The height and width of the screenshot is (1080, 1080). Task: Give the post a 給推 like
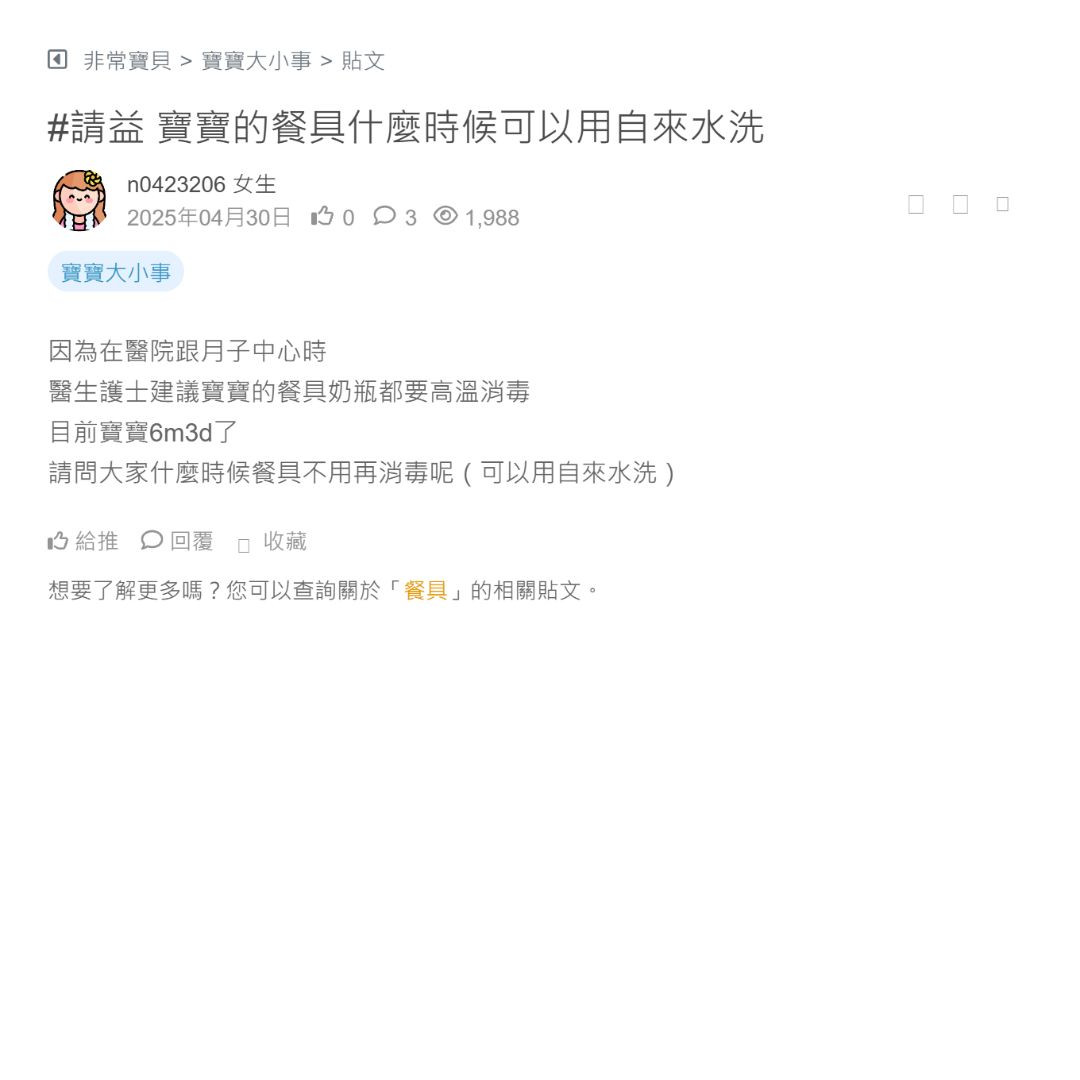click(x=83, y=541)
